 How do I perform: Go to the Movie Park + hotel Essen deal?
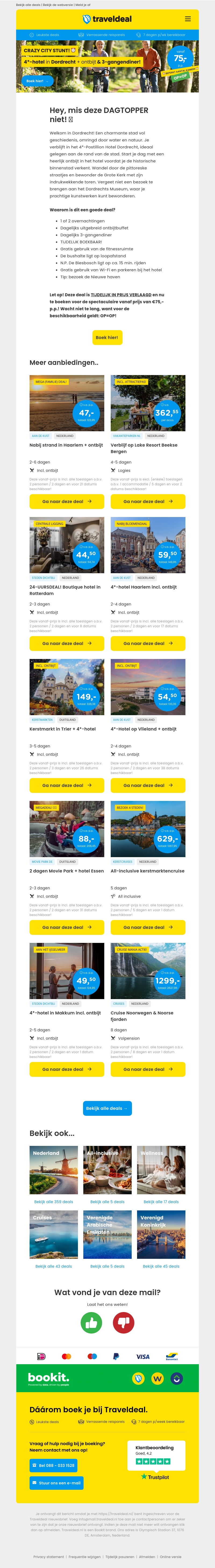tap(66, 928)
